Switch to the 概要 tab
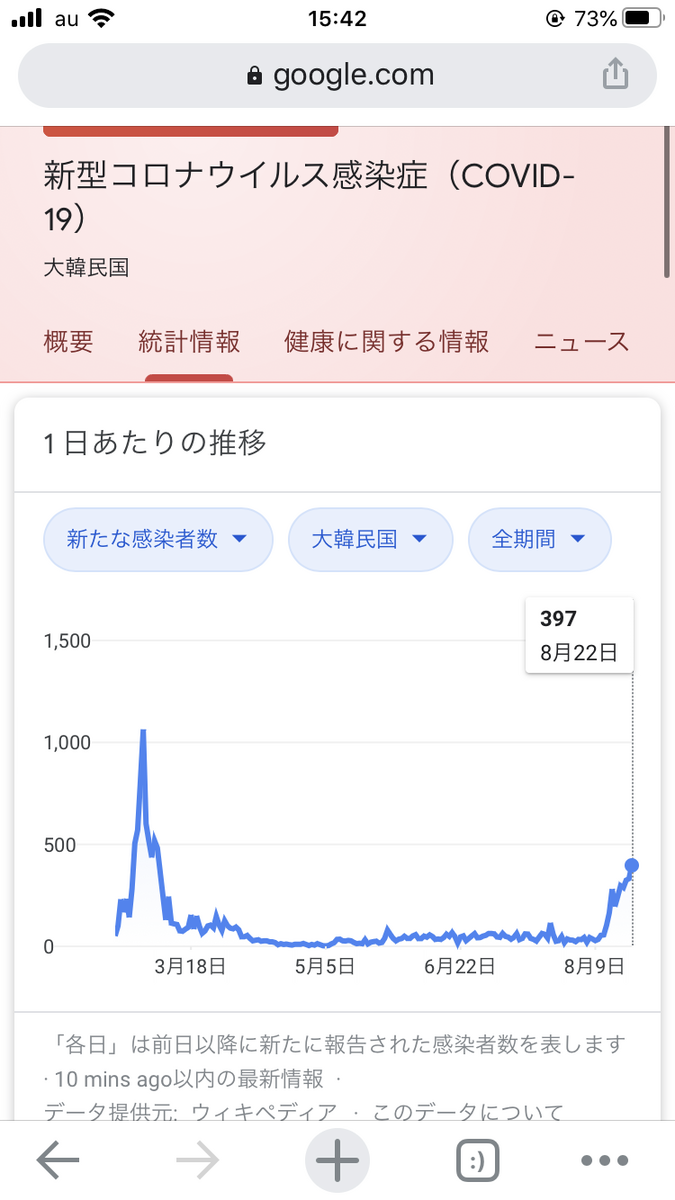The height and width of the screenshot is (1200, 675). coord(68,342)
